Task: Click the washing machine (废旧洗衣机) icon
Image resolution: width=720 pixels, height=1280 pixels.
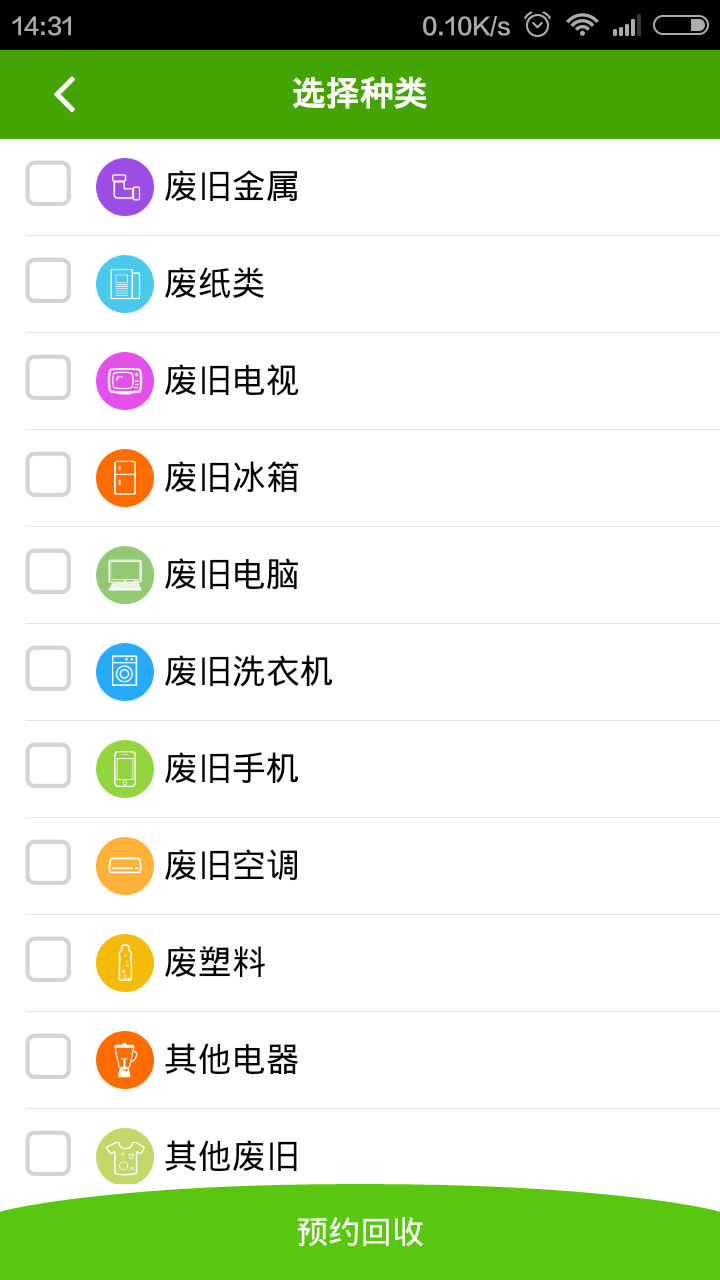Action: coord(124,671)
